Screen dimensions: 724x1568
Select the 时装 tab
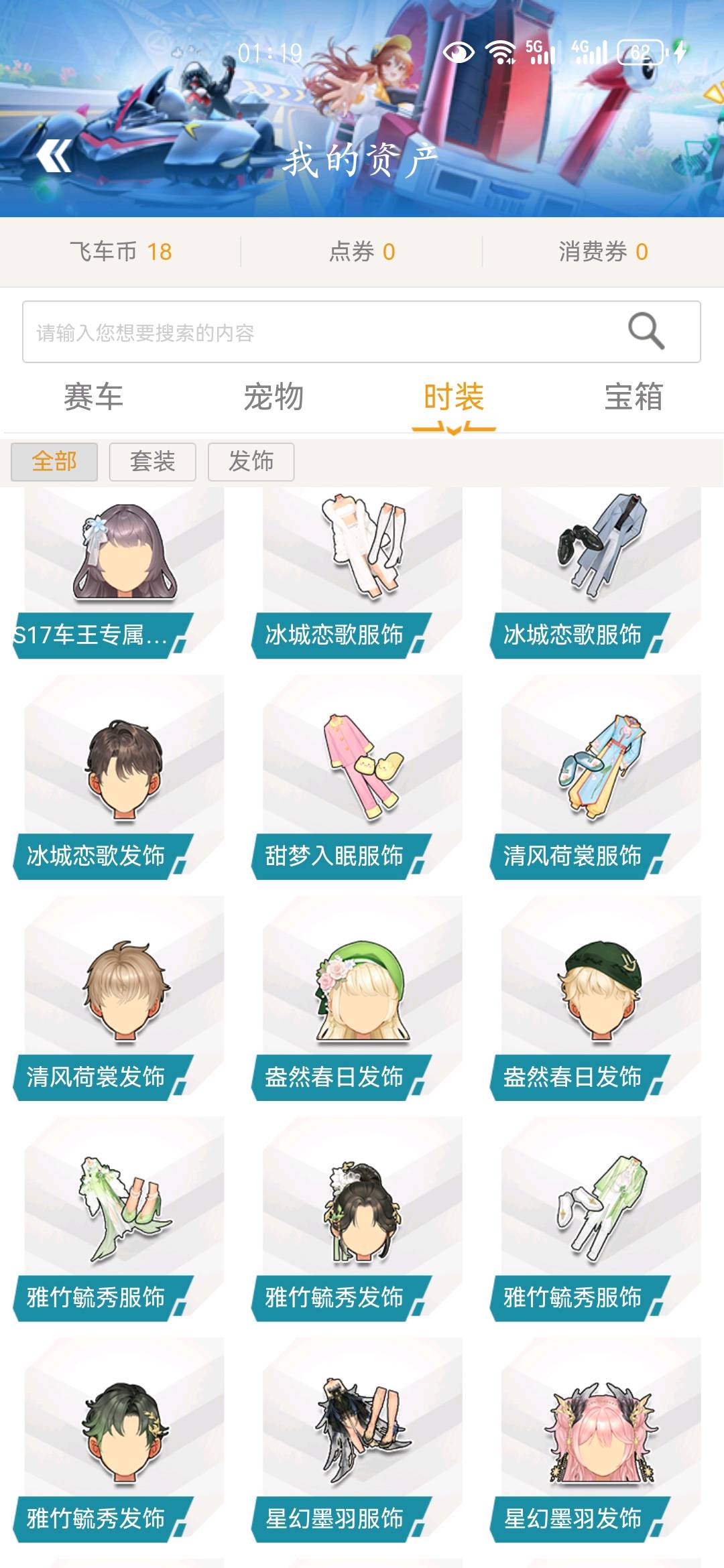454,397
